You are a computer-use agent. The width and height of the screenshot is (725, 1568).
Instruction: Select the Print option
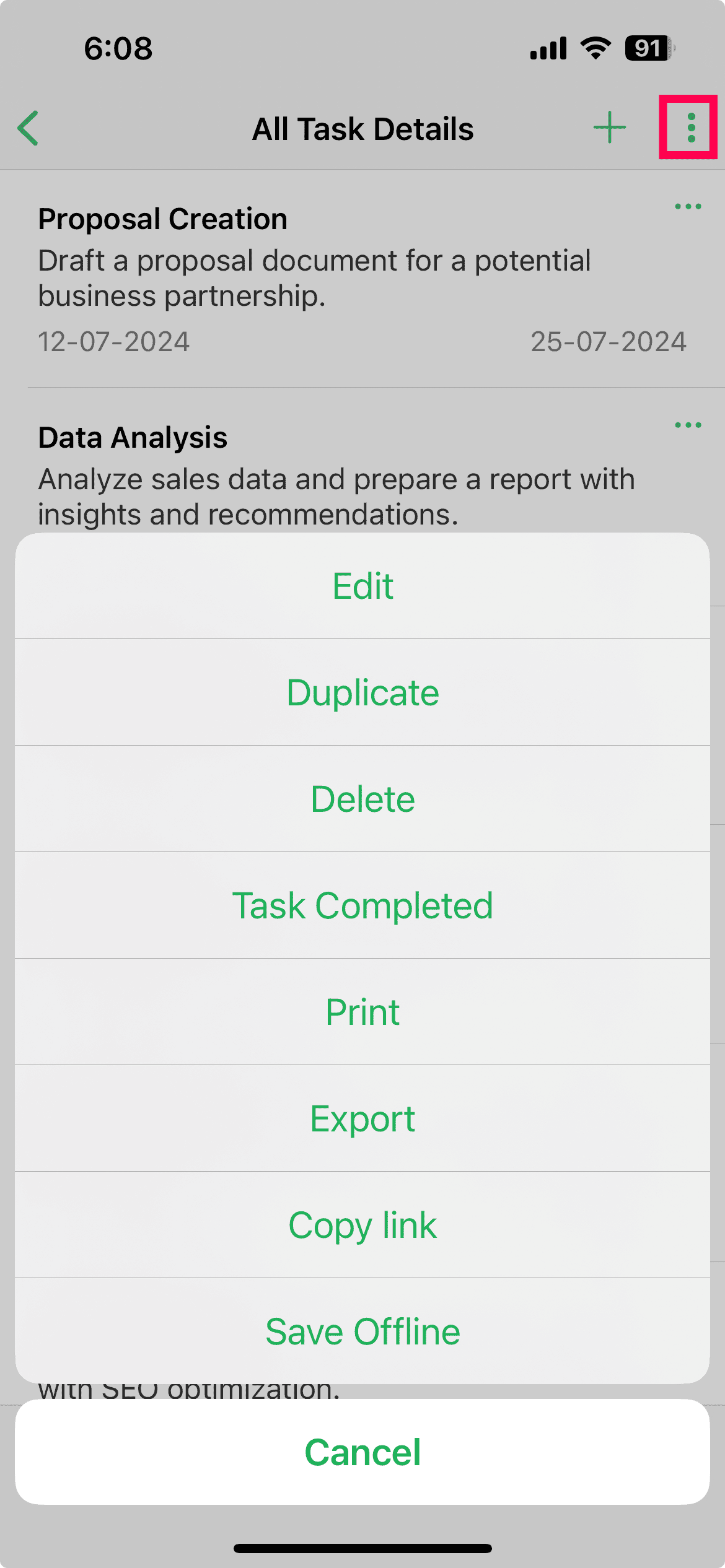[x=362, y=1012]
